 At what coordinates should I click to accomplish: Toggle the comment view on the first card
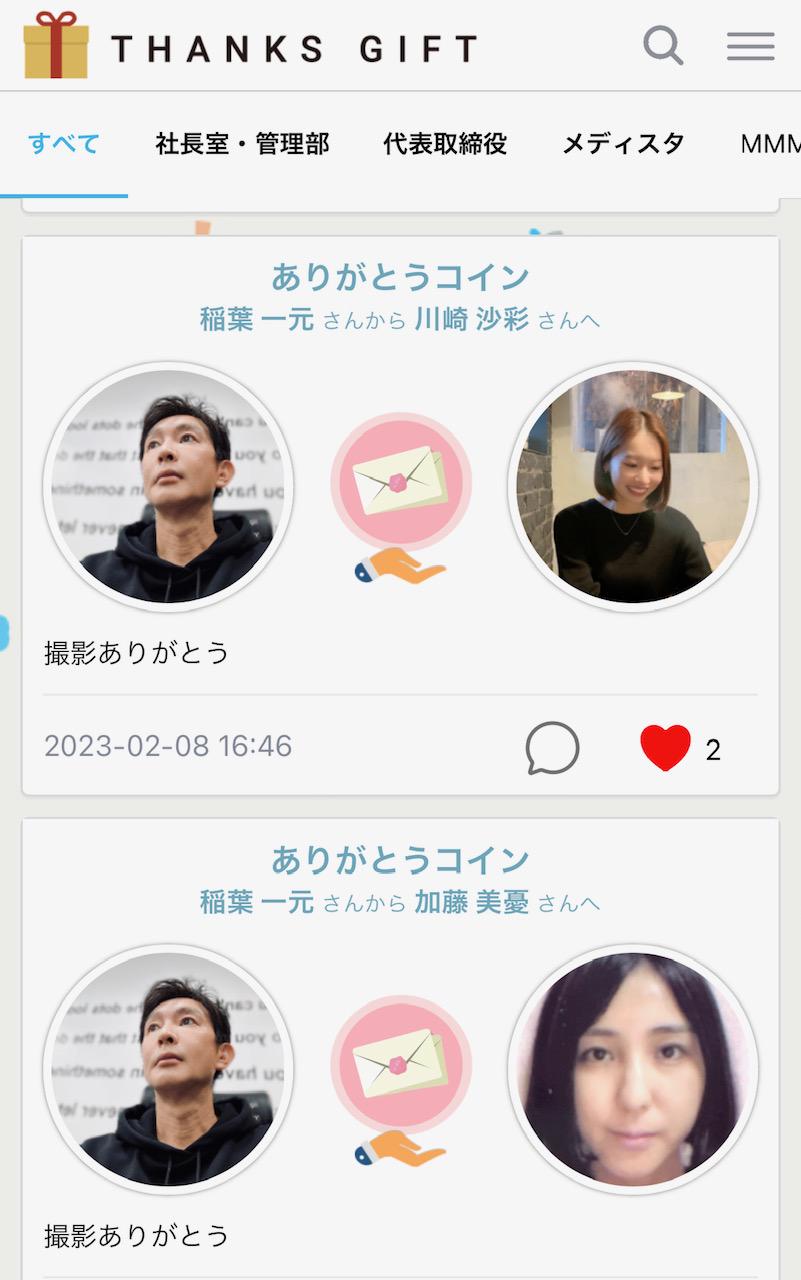(x=551, y=747)
